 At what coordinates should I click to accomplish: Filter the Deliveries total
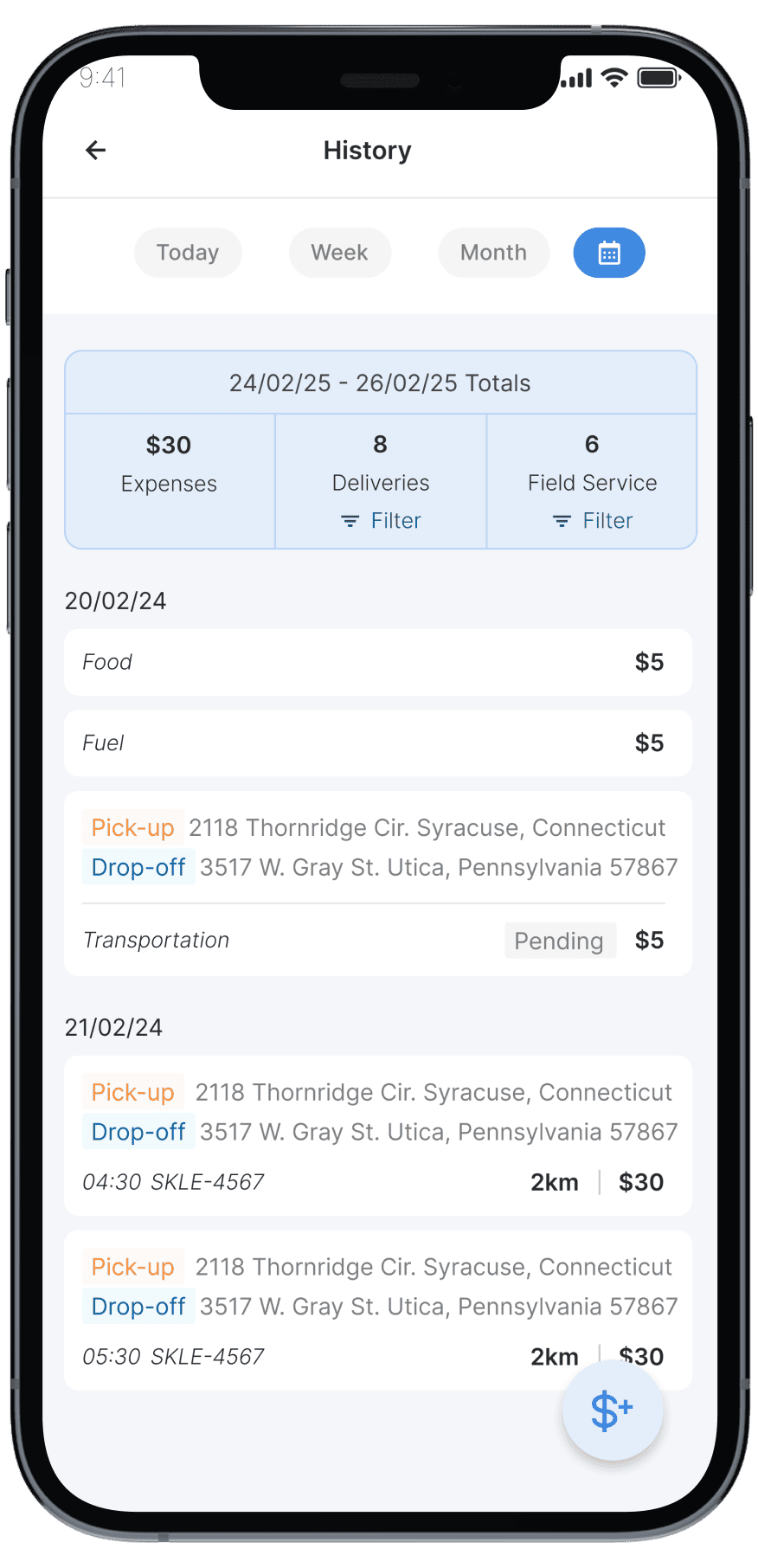point(381,521)
